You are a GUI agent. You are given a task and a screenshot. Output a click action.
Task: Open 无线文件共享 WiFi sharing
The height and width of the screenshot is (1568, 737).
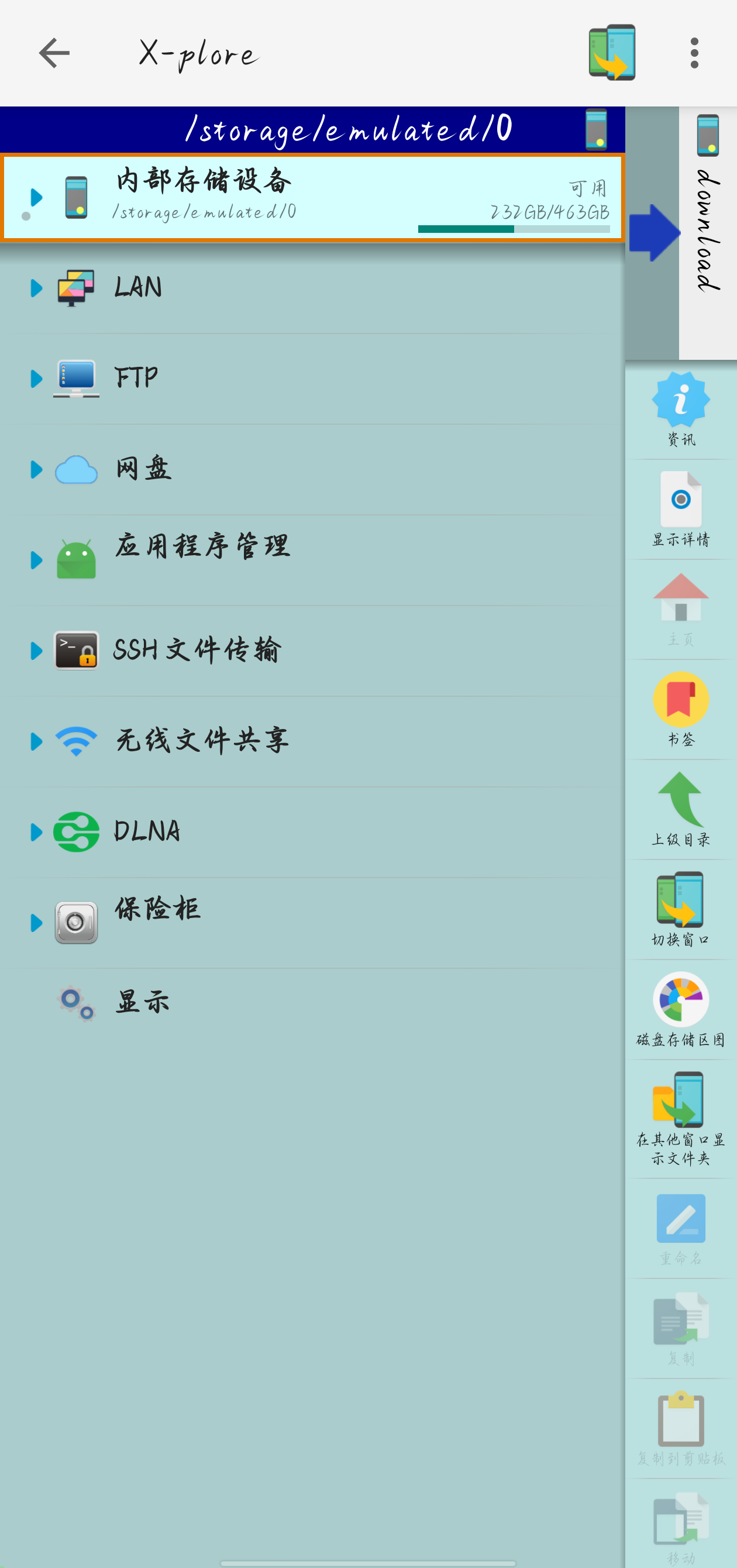click(x=312, y=741)
